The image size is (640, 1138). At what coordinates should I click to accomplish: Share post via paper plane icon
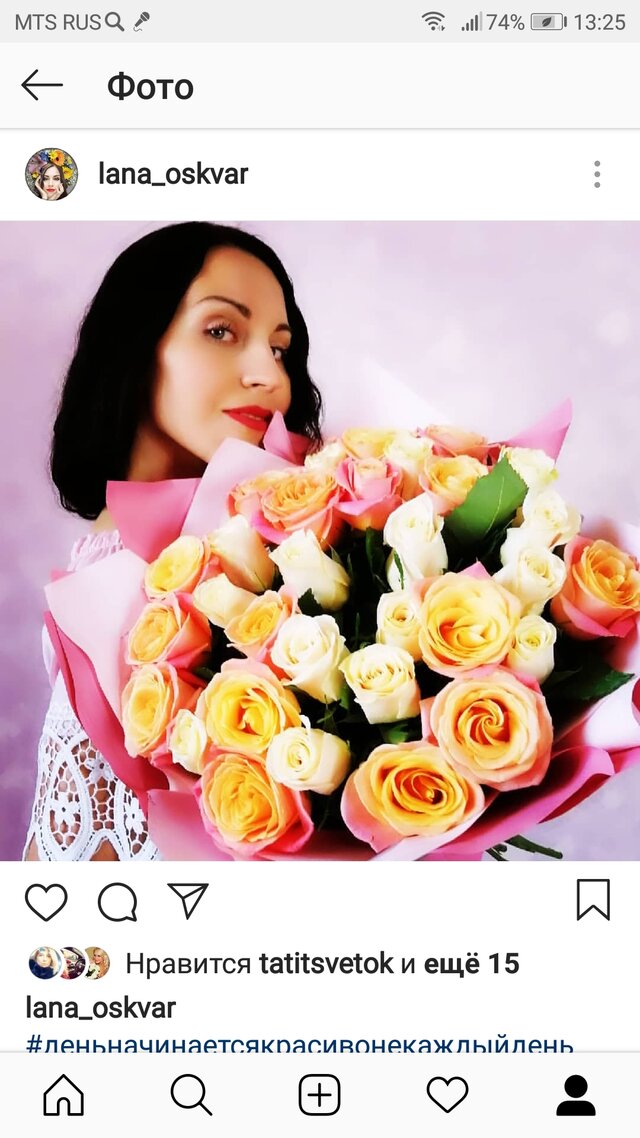(x=187, y=902)
